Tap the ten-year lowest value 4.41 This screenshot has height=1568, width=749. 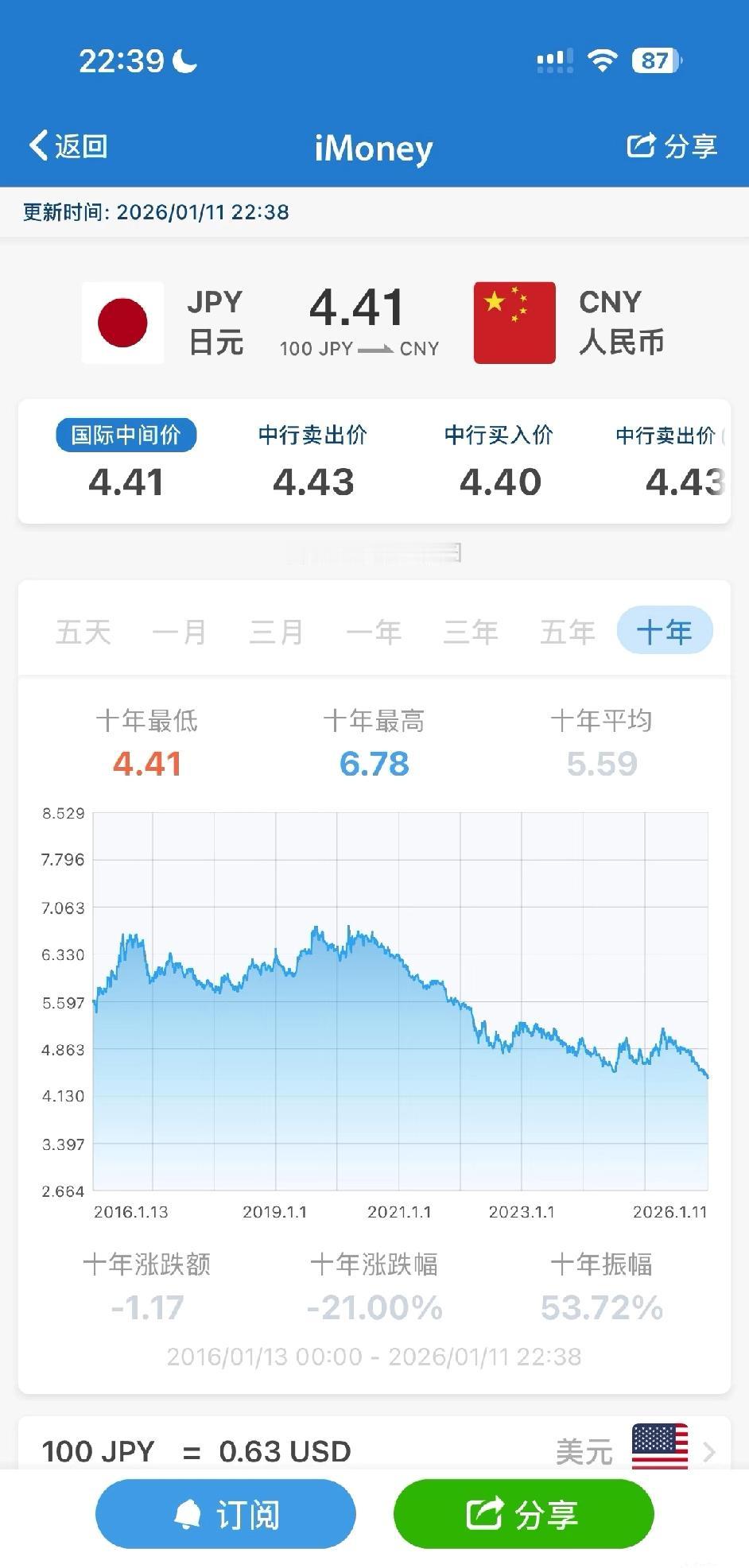pos(147,761)
